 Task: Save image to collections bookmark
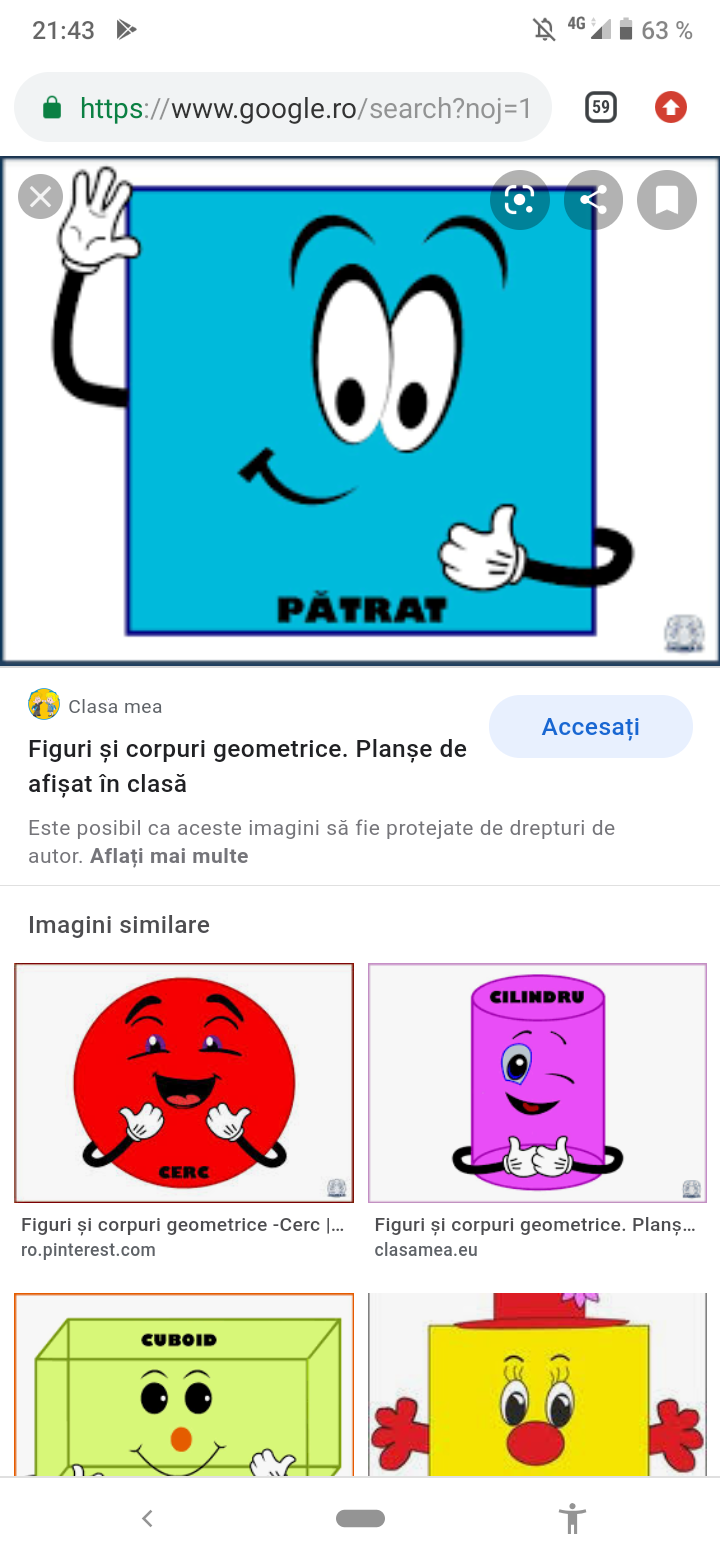pyautogui.click(x=666, y=200)
